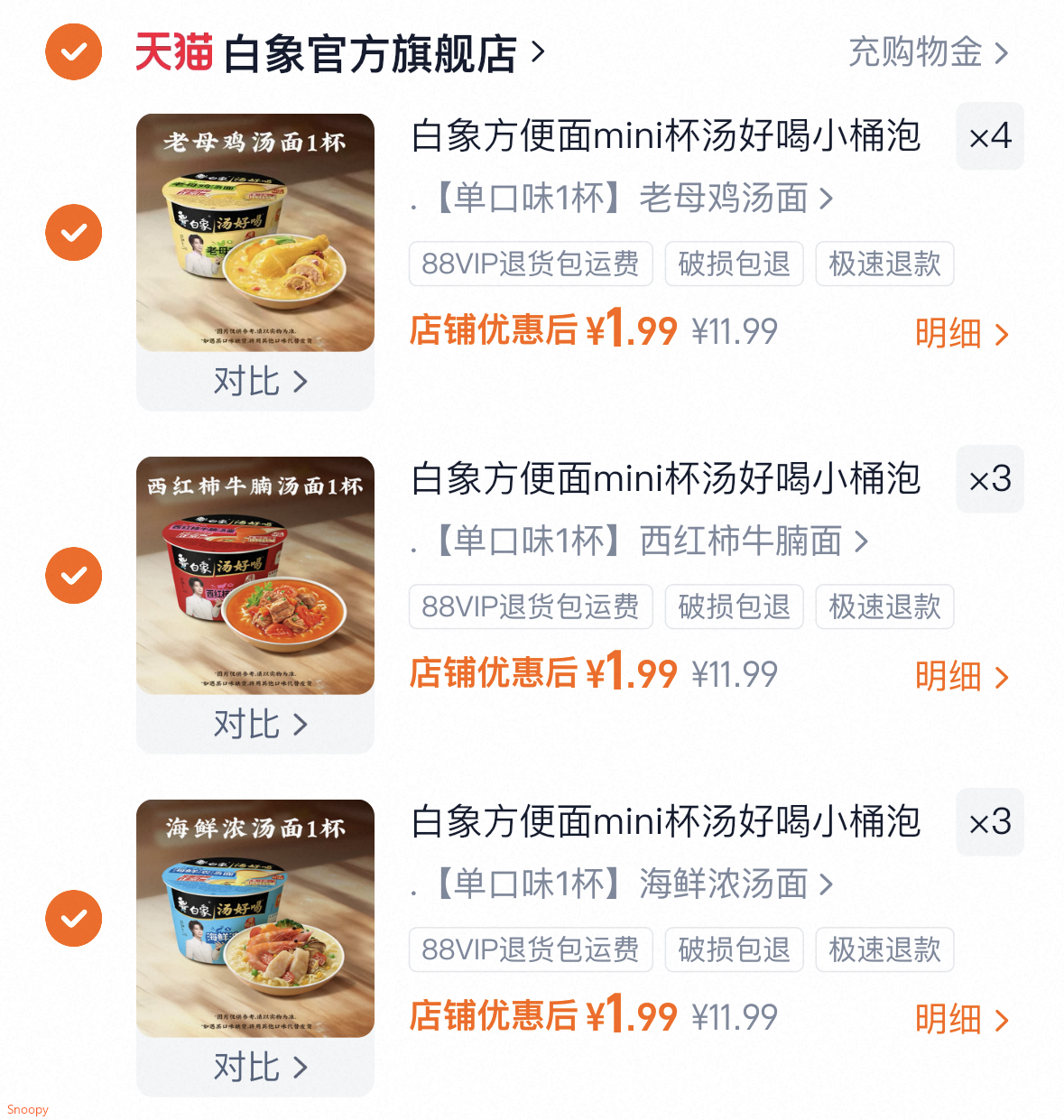This screenshot has width=1064, height=1120.
Task: Change the x4 quantity for 老母鸡汤面
Action: click(990, 136)
